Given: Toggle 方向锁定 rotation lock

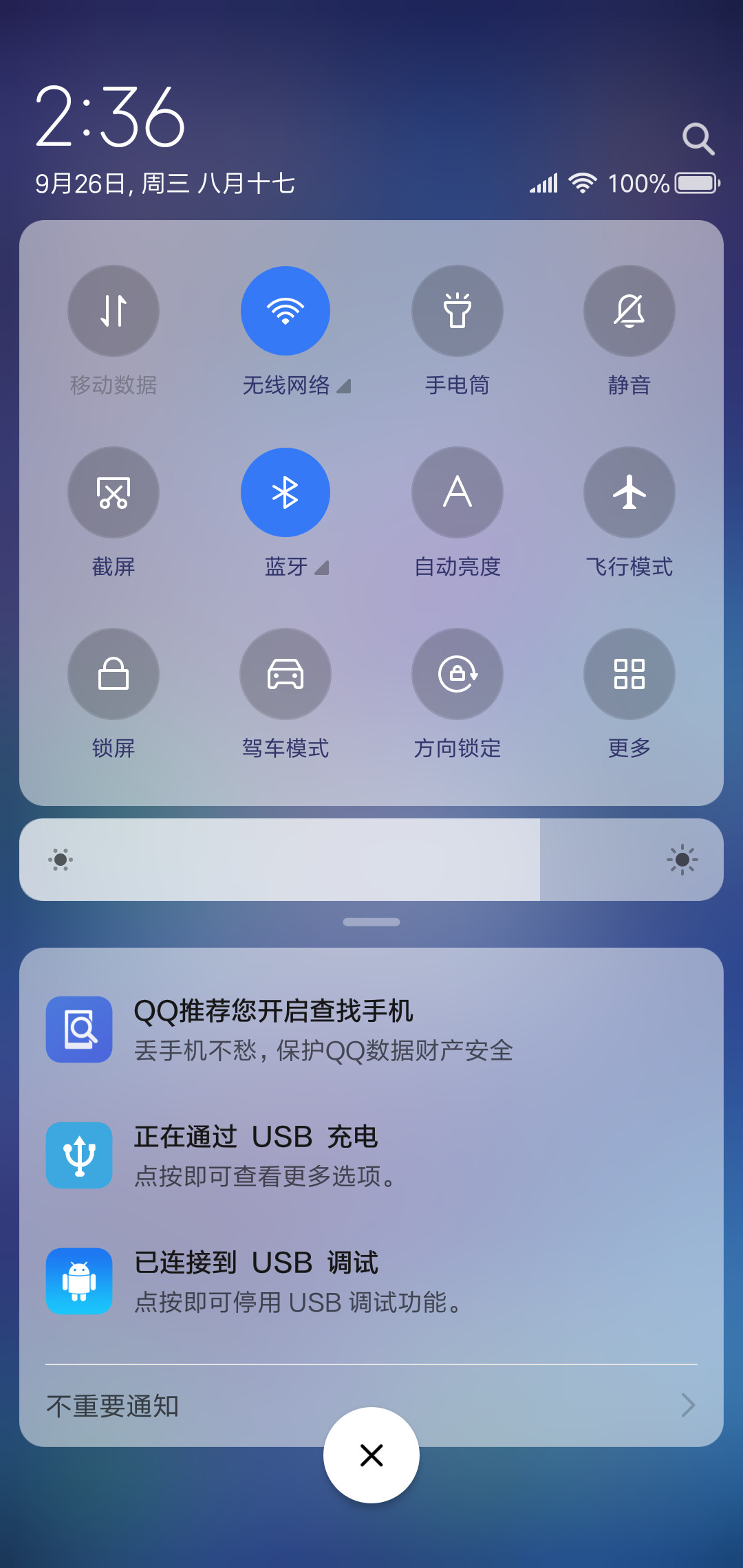Looking at the screenshot, I should tap(457, 674).
